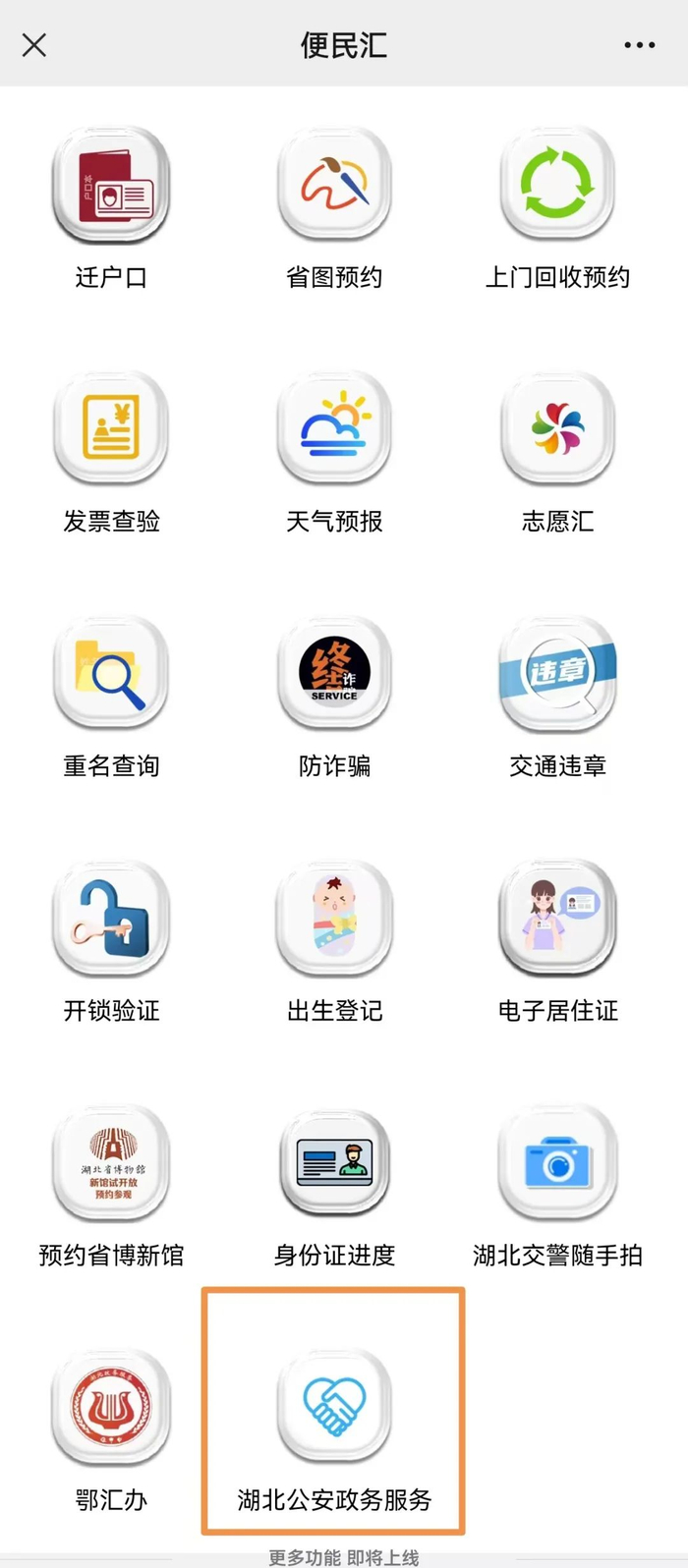The width and height of the screenshot is (688, 1568).
Task: Launch 发票查验 invoice check
Action: [111, 429]
